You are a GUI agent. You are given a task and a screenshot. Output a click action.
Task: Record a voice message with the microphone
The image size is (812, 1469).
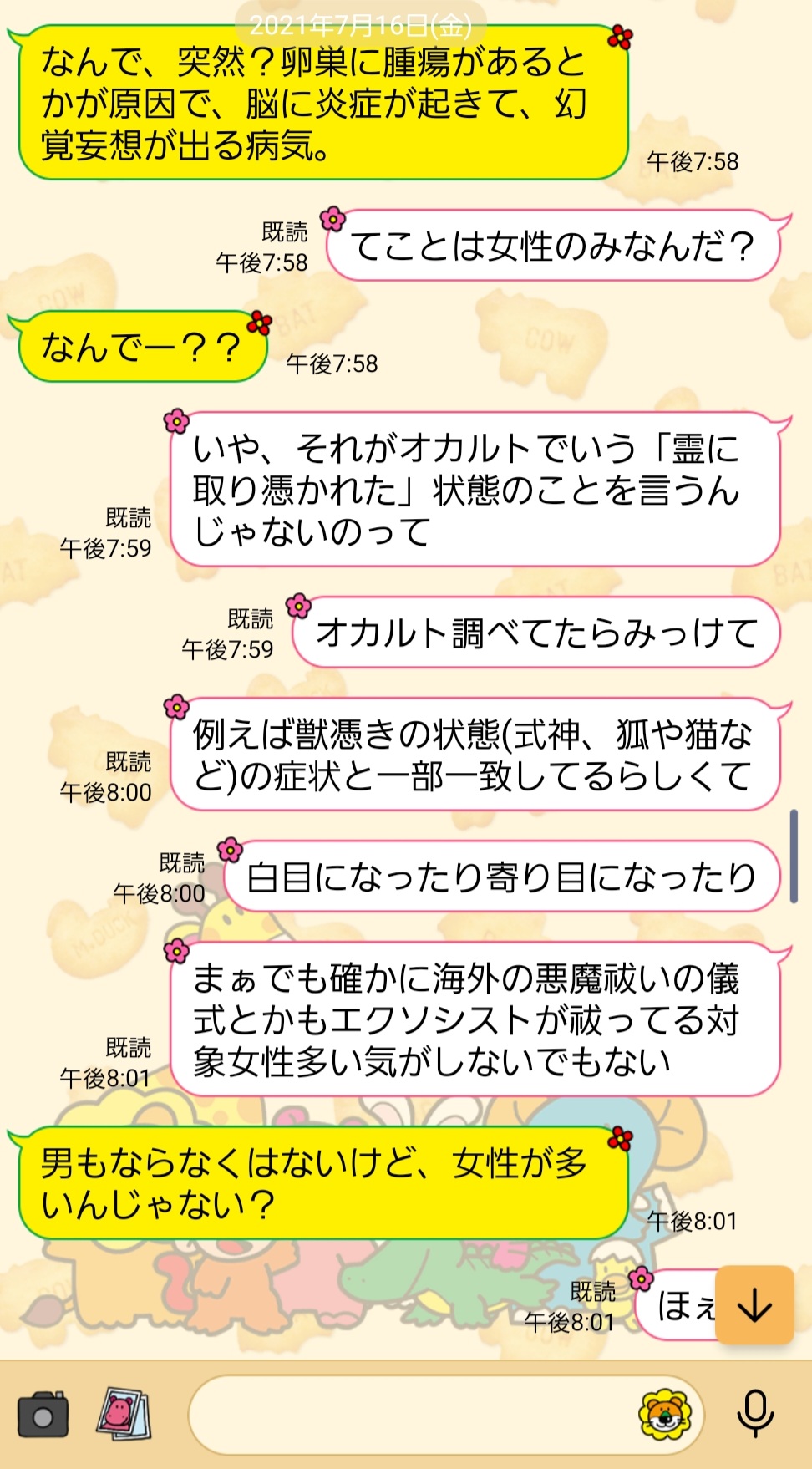click(754, 1413)
